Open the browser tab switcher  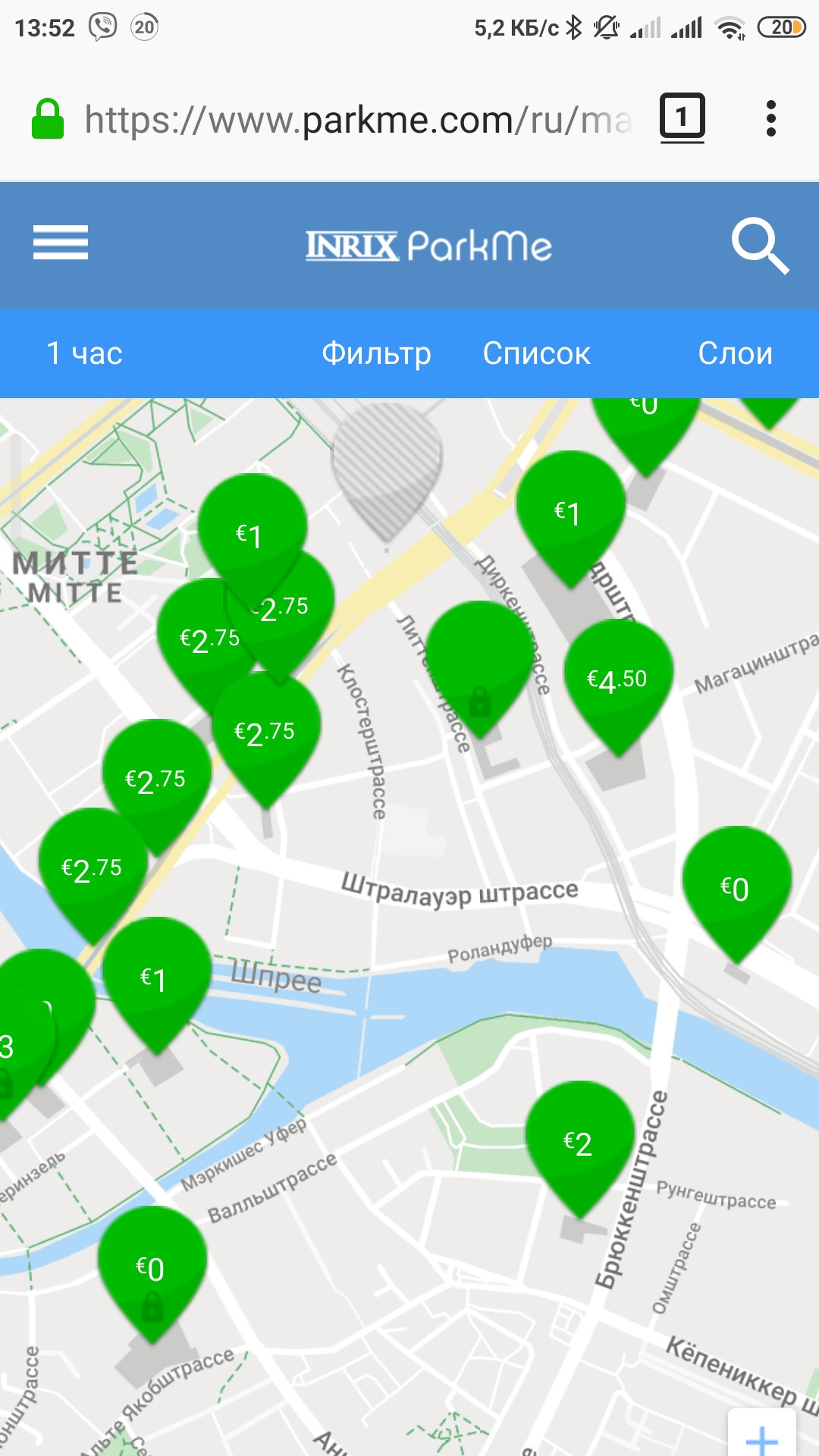pyautogui.click(x=682, y=118)
